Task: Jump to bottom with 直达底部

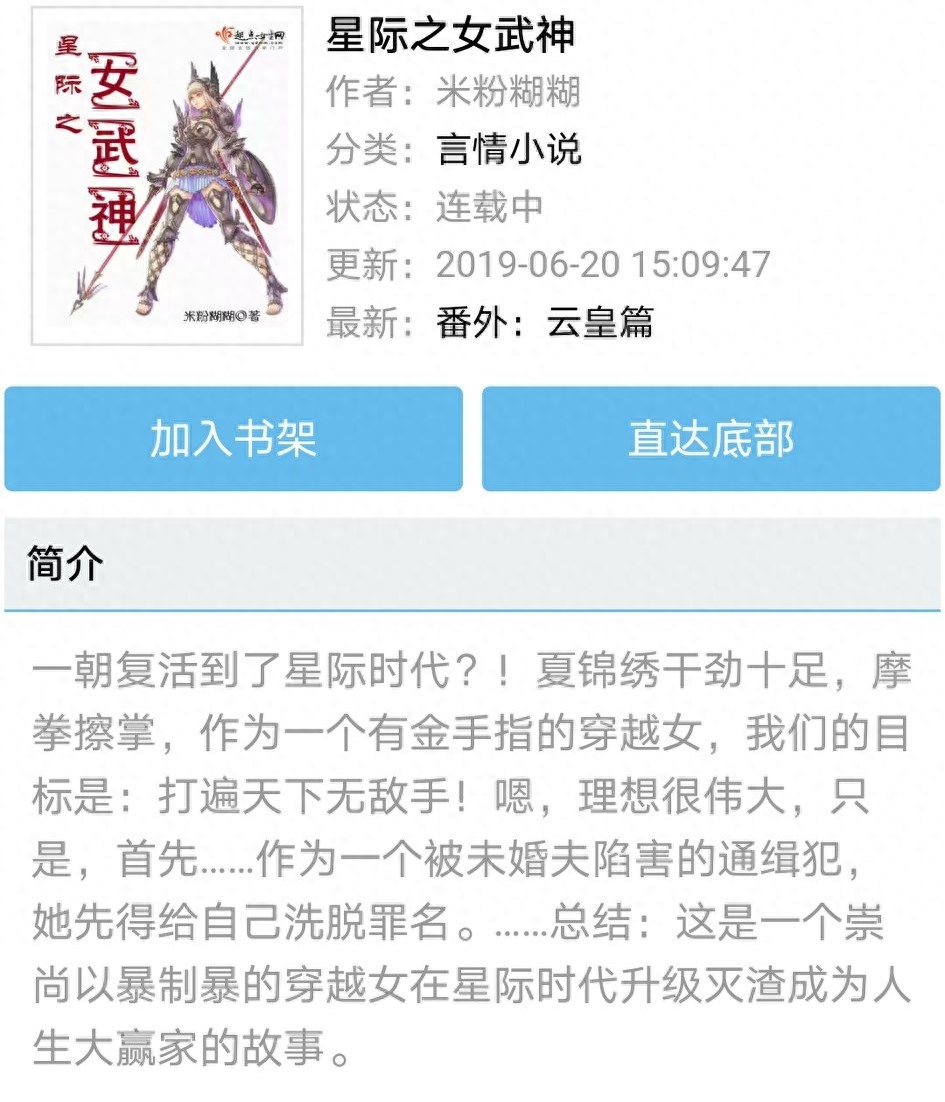Action: [x=711, y=439]
